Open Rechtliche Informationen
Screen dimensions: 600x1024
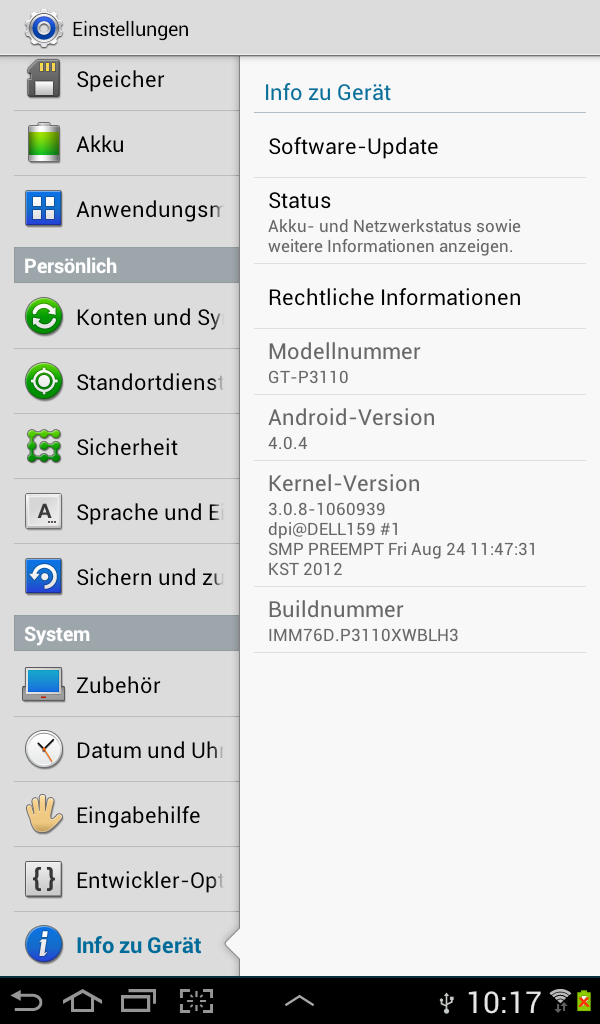(420, 297)
